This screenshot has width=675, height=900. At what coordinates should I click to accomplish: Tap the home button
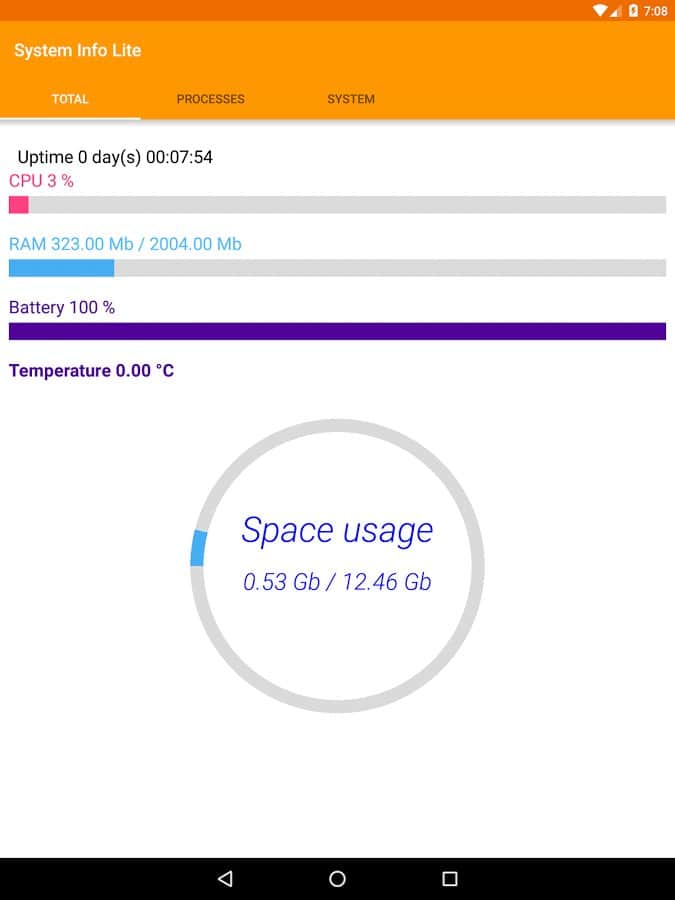(x=337, y=879)
